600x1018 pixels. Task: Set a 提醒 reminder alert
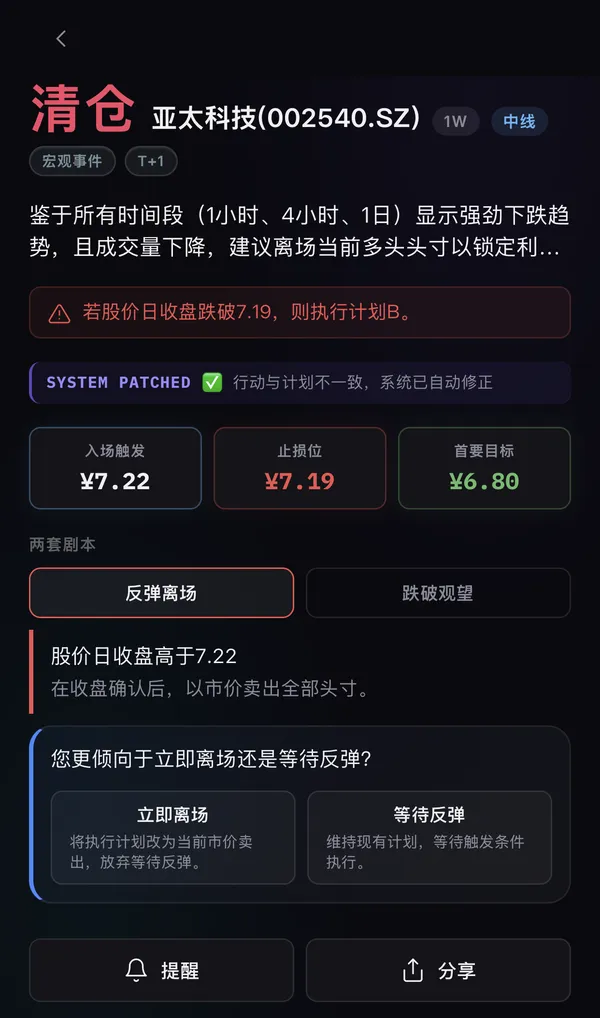[x=161, y=970]
